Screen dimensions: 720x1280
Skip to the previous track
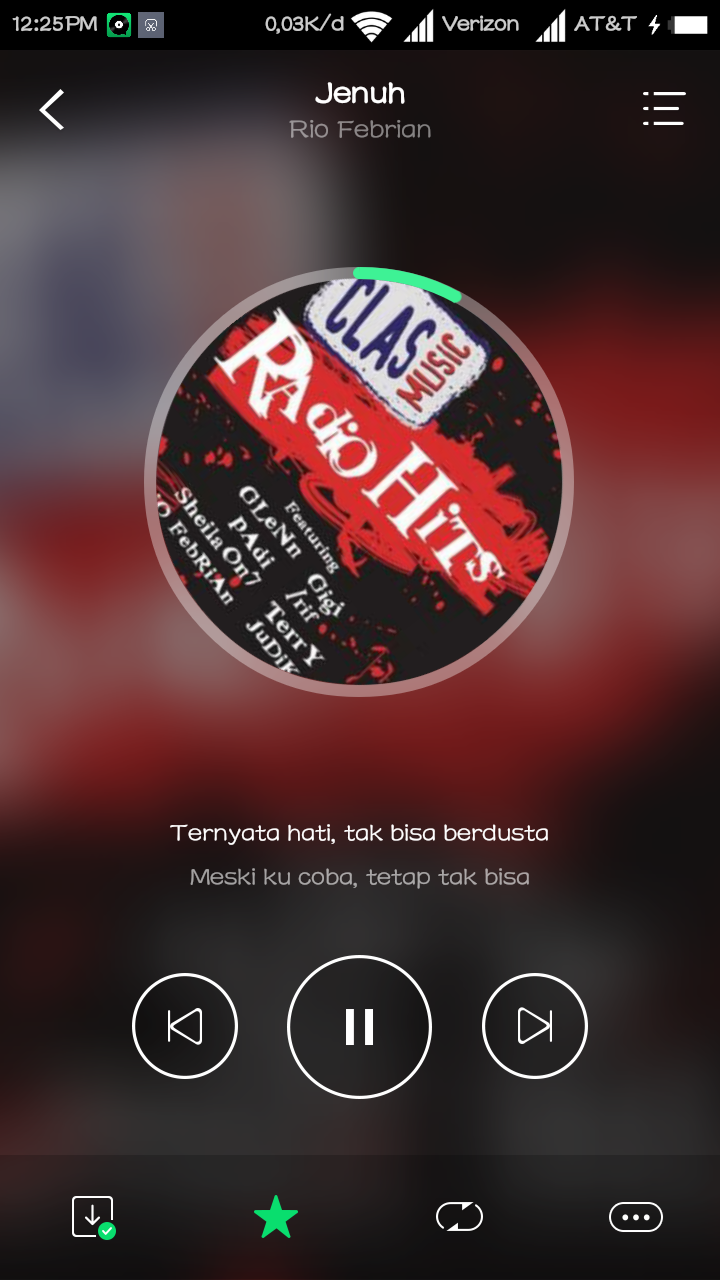point(185,1026)
